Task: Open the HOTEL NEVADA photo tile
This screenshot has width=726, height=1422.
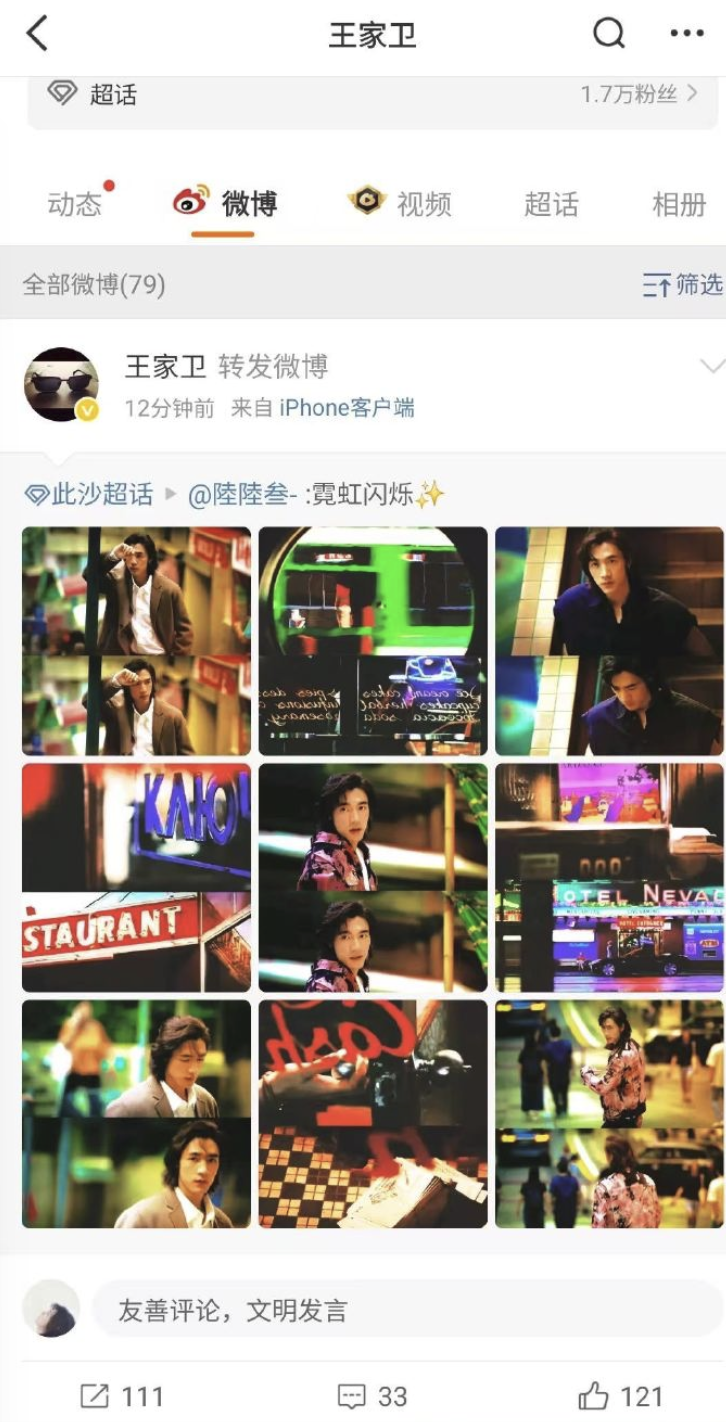Action: click(609, 877)
